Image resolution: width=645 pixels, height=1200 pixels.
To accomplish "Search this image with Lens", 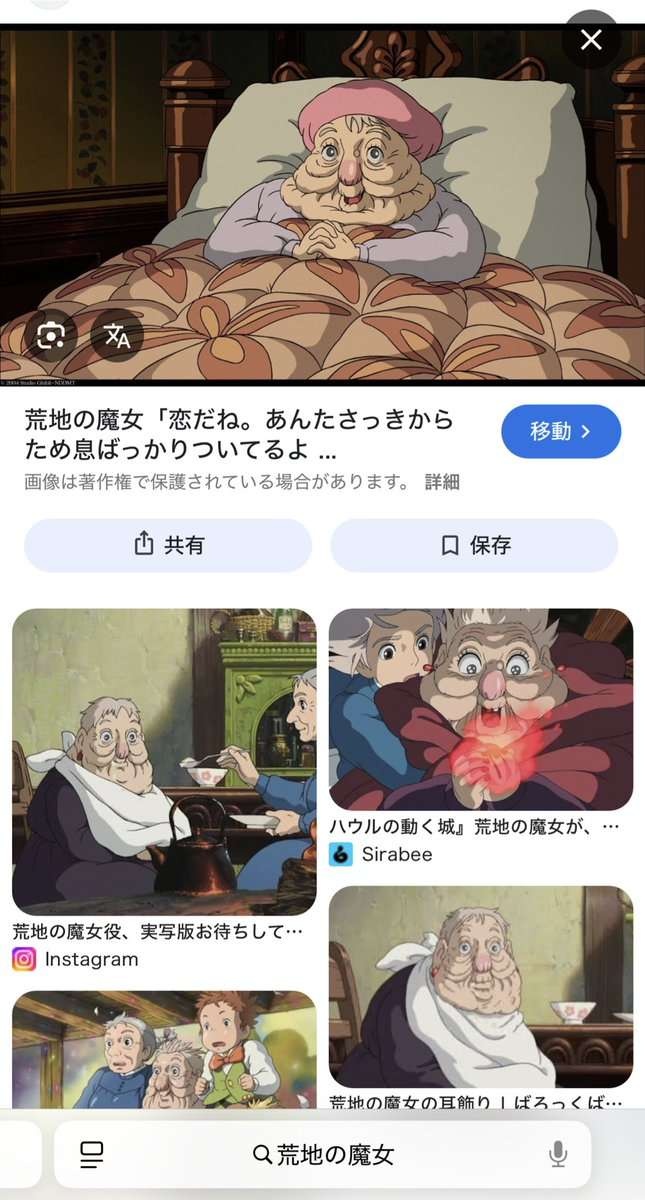I will click(50, 335).
